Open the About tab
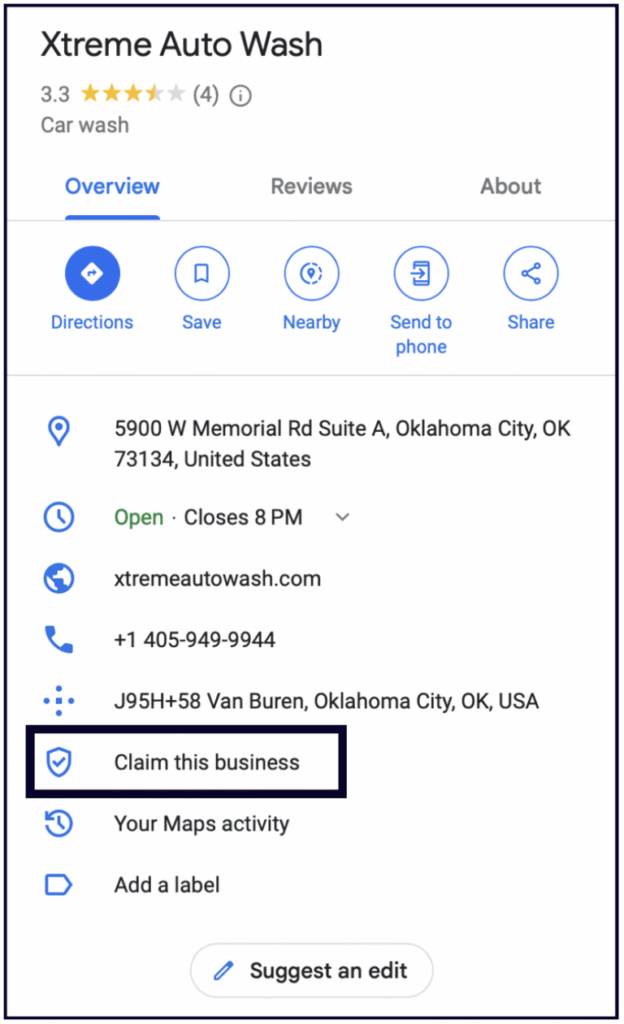 point(510,187)
